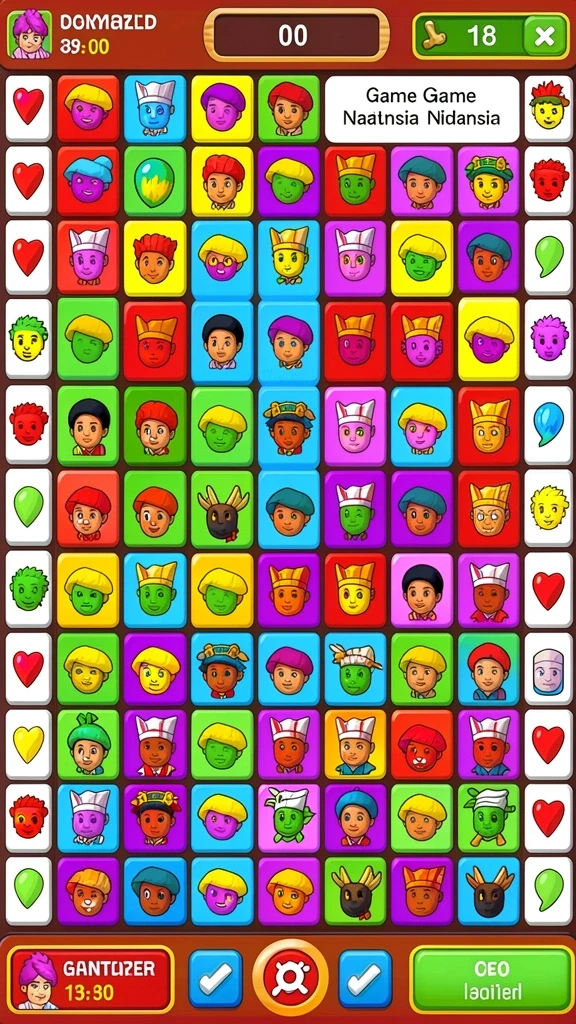Tap the green CEO button
The image size is (576, 1024).
pos(492,979)
